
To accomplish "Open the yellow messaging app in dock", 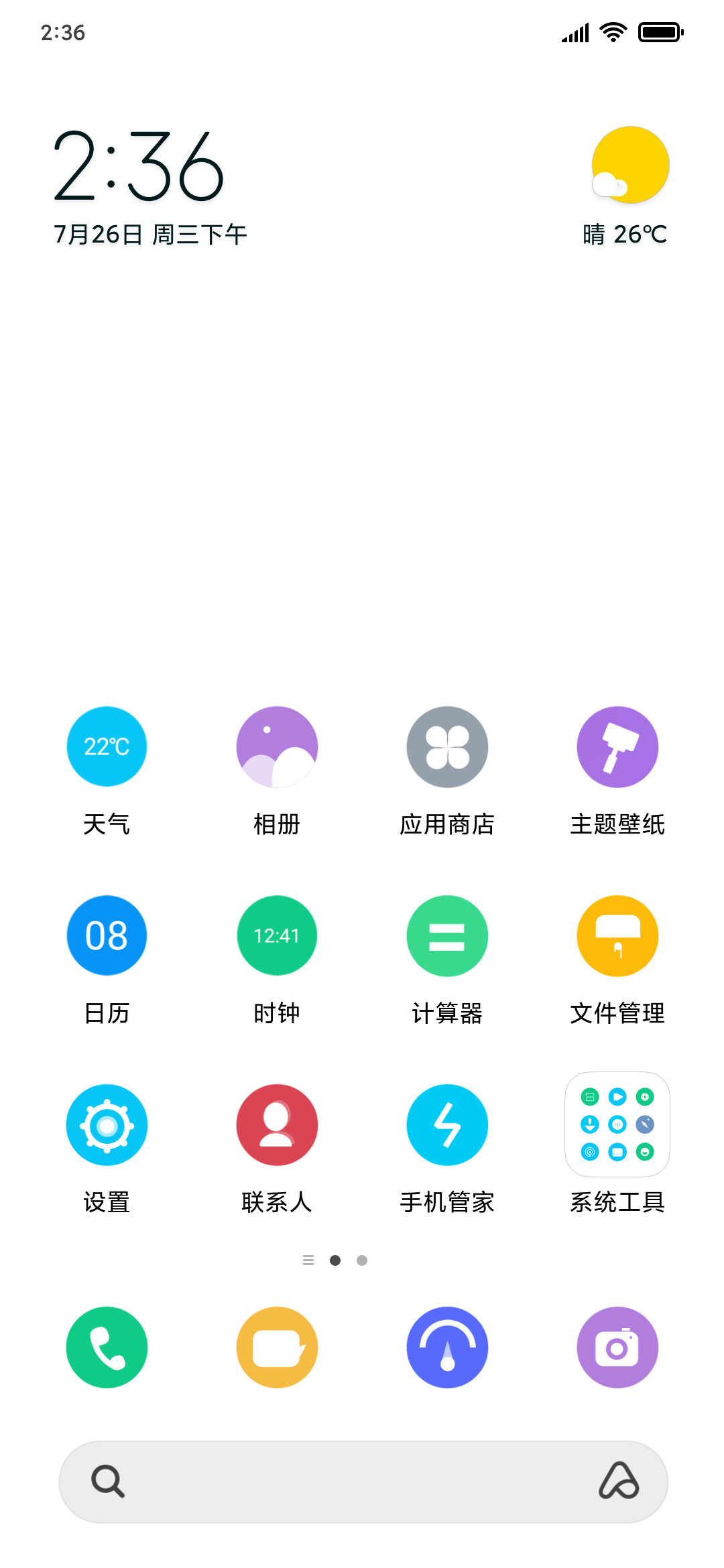I will pos(277,1347).
